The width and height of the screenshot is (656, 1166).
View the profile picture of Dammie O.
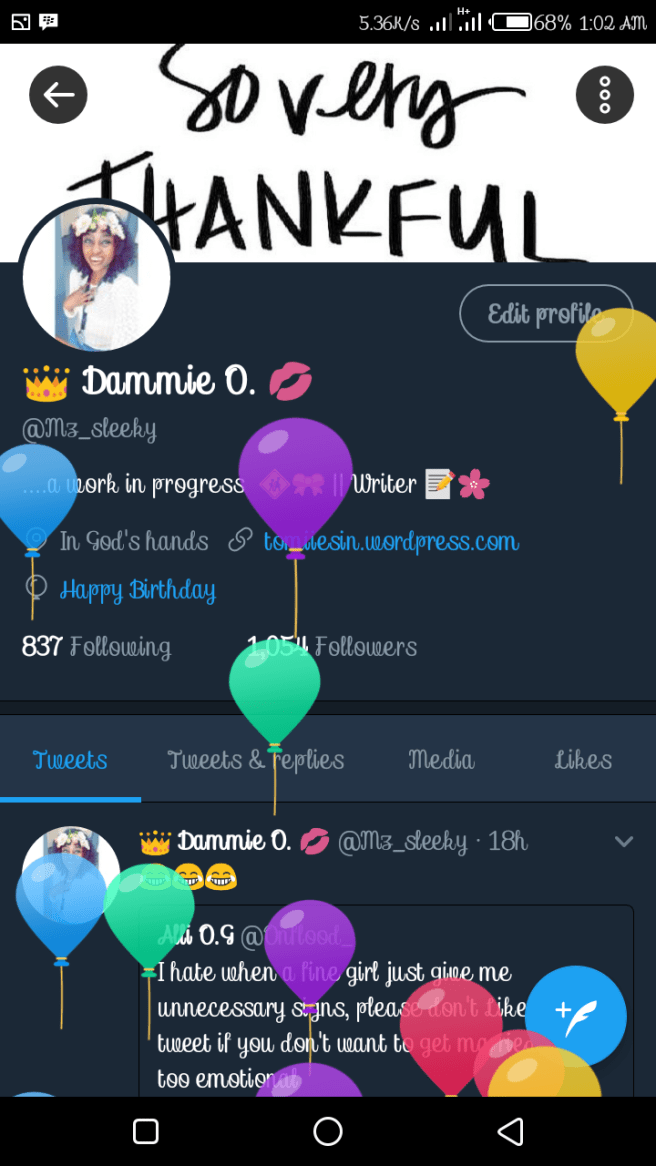[x=96, y=277]
